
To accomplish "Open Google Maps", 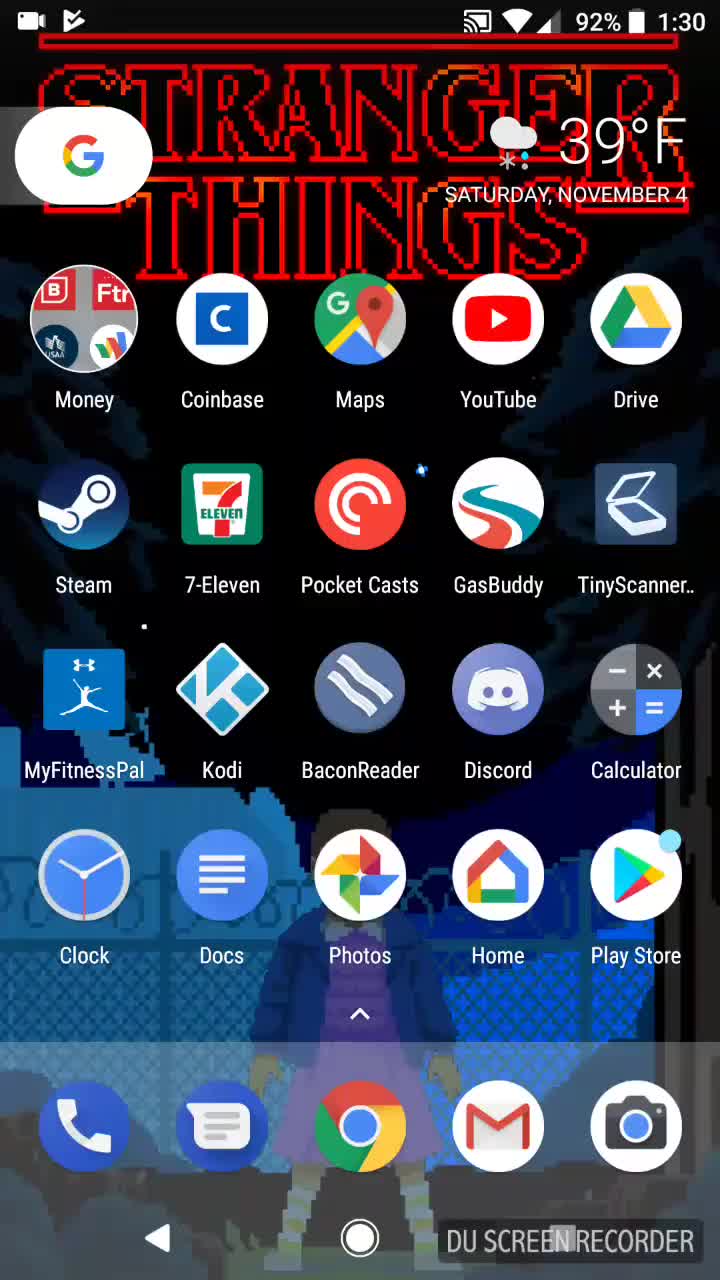I will tap(360, 320).
